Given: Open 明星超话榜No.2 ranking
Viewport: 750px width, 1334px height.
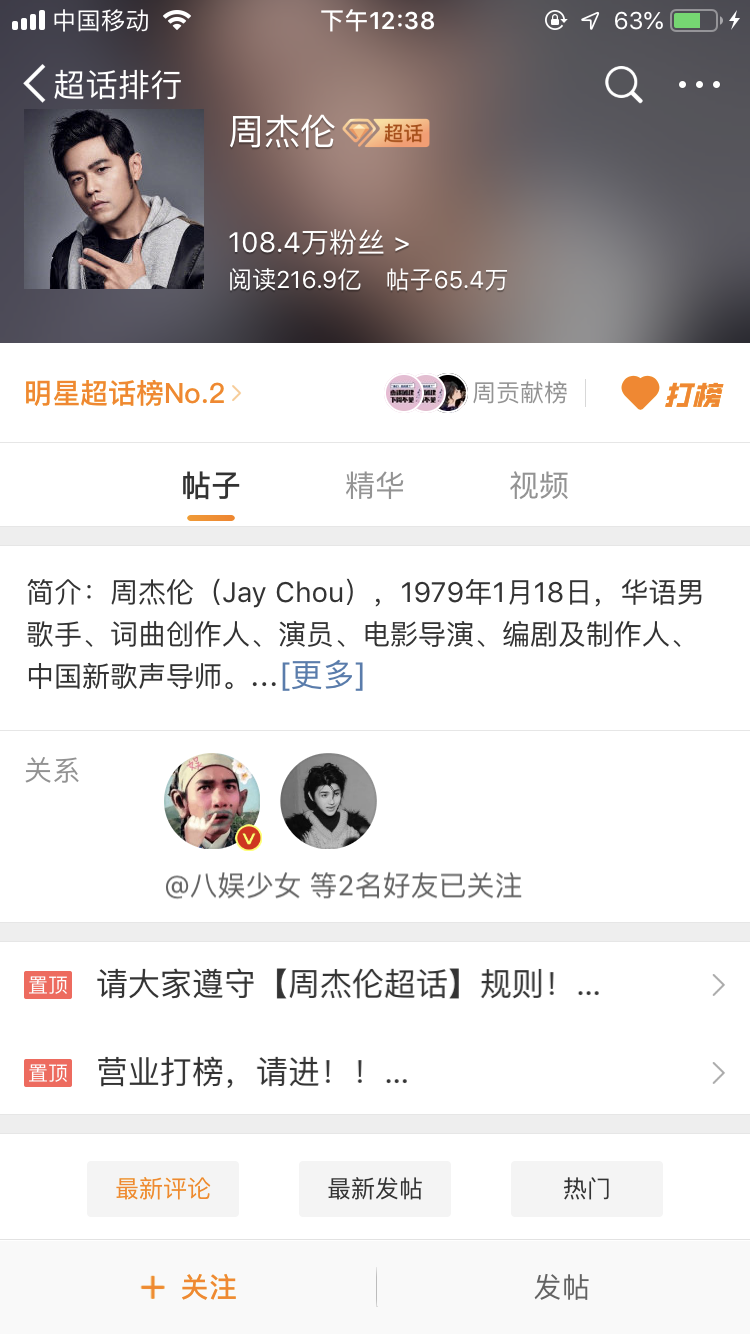Looking at the screenshot, I should point(132,394).
